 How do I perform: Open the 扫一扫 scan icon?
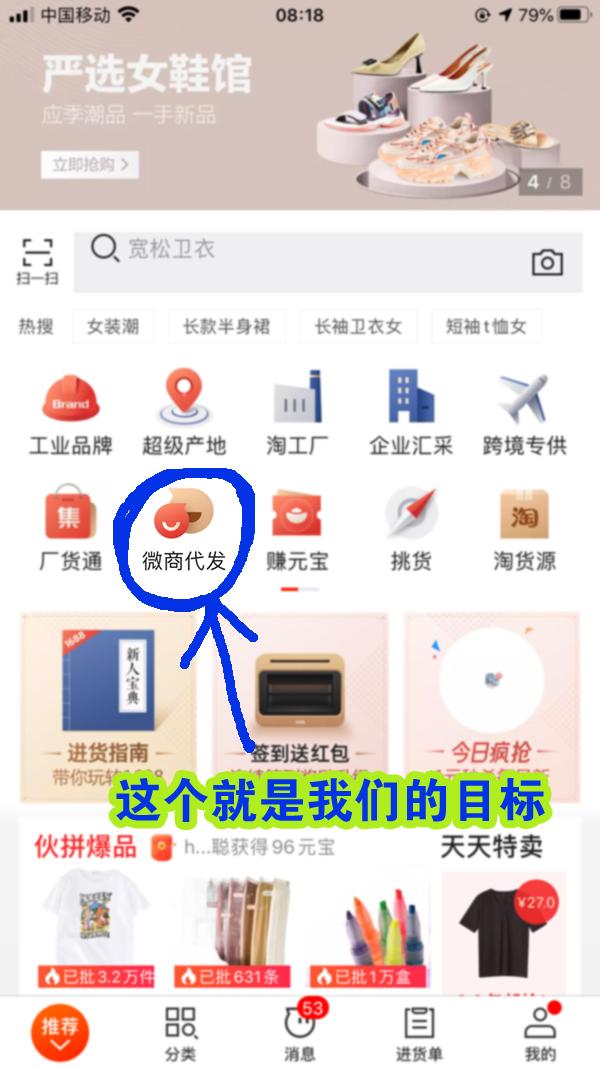click(x=37, y=261)
